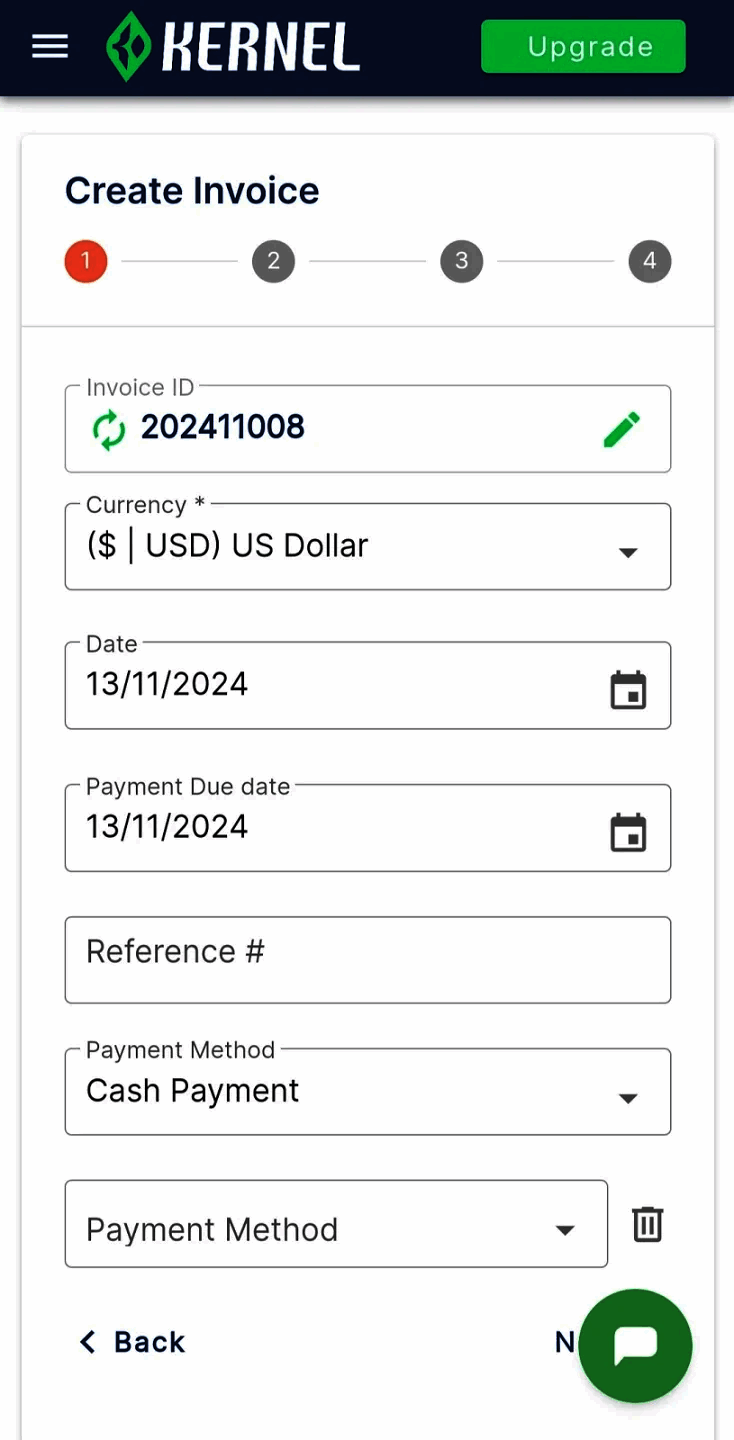Open calendar picker for the Date field
The height and width of the screenshot is (1440, 734).
click(628, 690)
